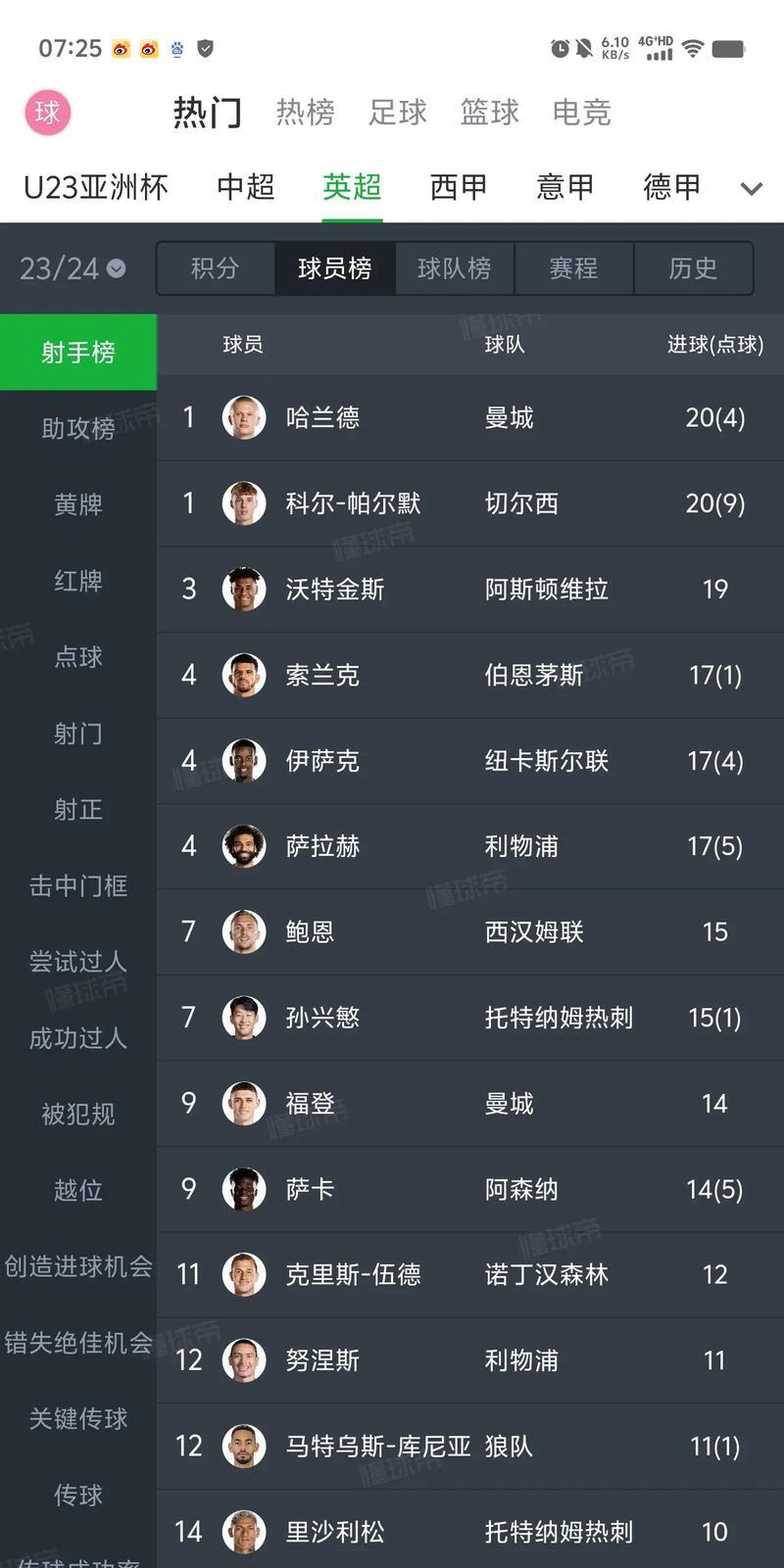The image size is (784, 1568).
Task: Select 助攻榜 in the side menu
Action: [78, 428]
